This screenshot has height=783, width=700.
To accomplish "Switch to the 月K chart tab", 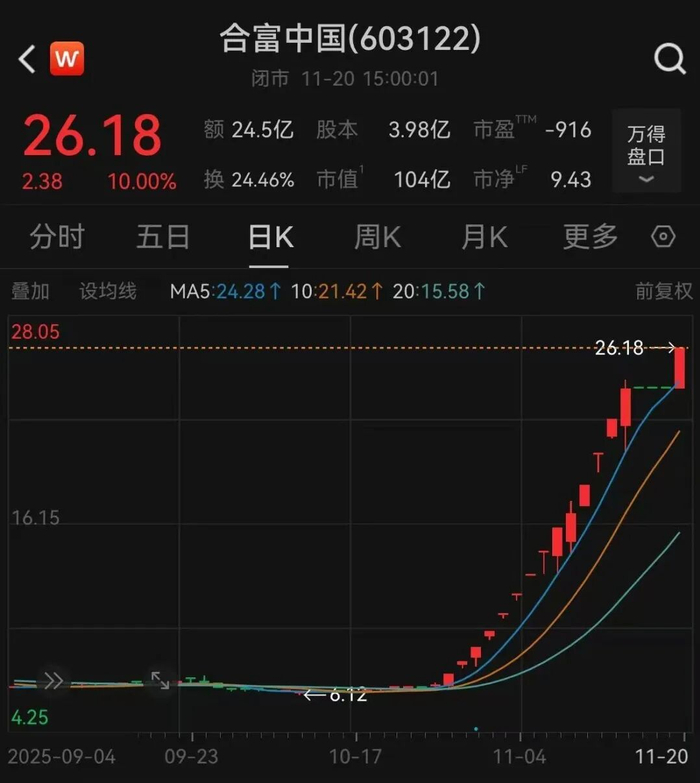I will [x=484, y=237].
